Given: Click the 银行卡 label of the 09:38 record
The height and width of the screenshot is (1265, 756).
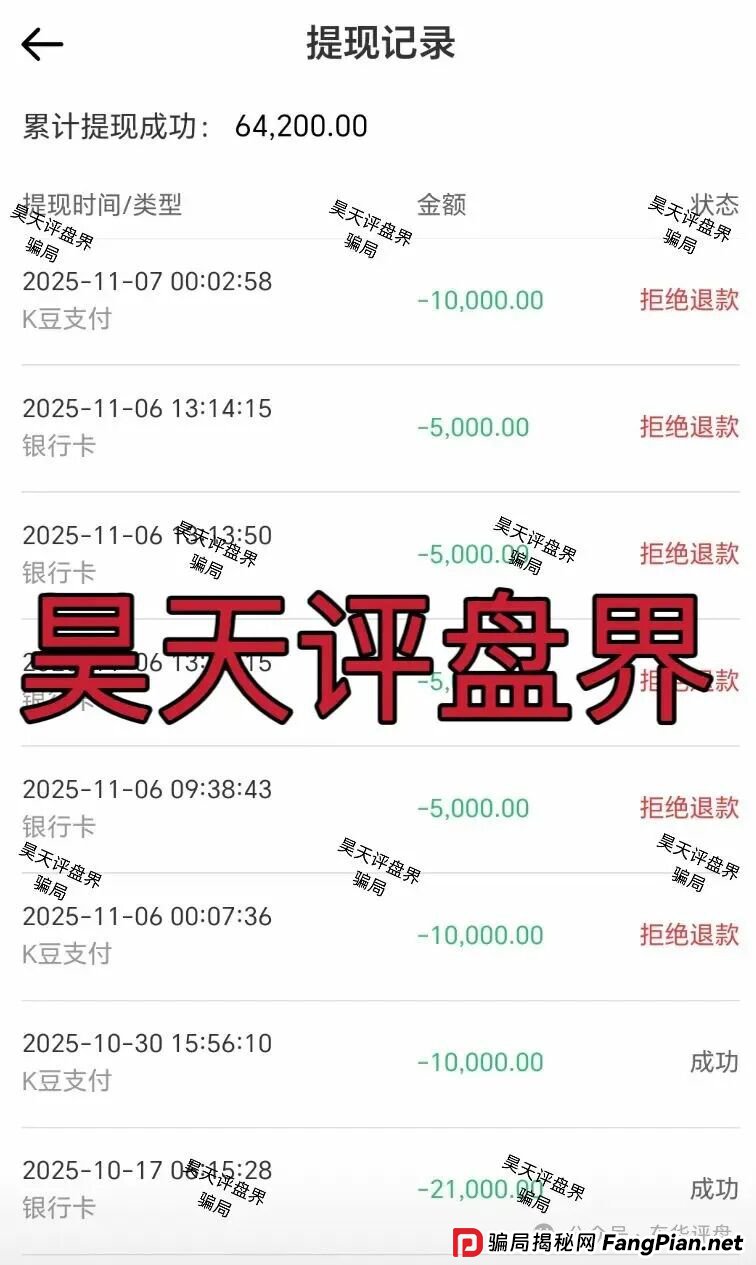Looking at the screenshot, I should point(60,827).
